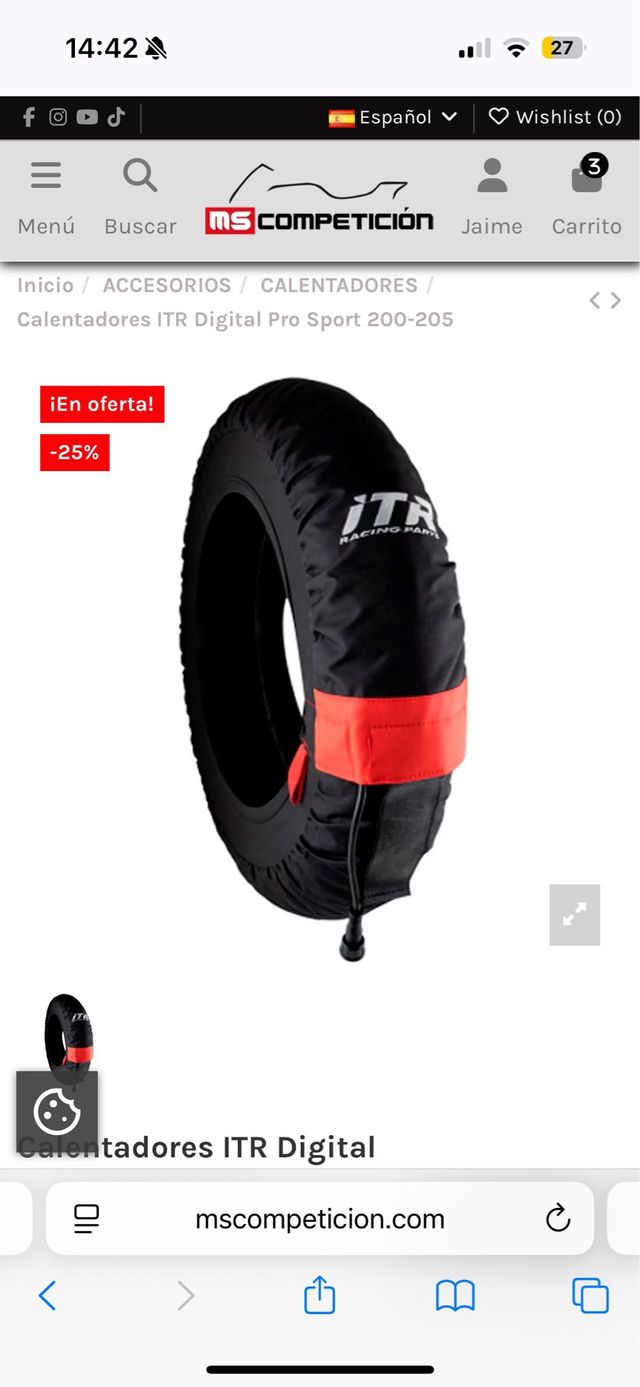Screen dimensions: 640x1387
Task: Open the TikTok social icon
Action: pyautogui.click(x=116, y=117)
